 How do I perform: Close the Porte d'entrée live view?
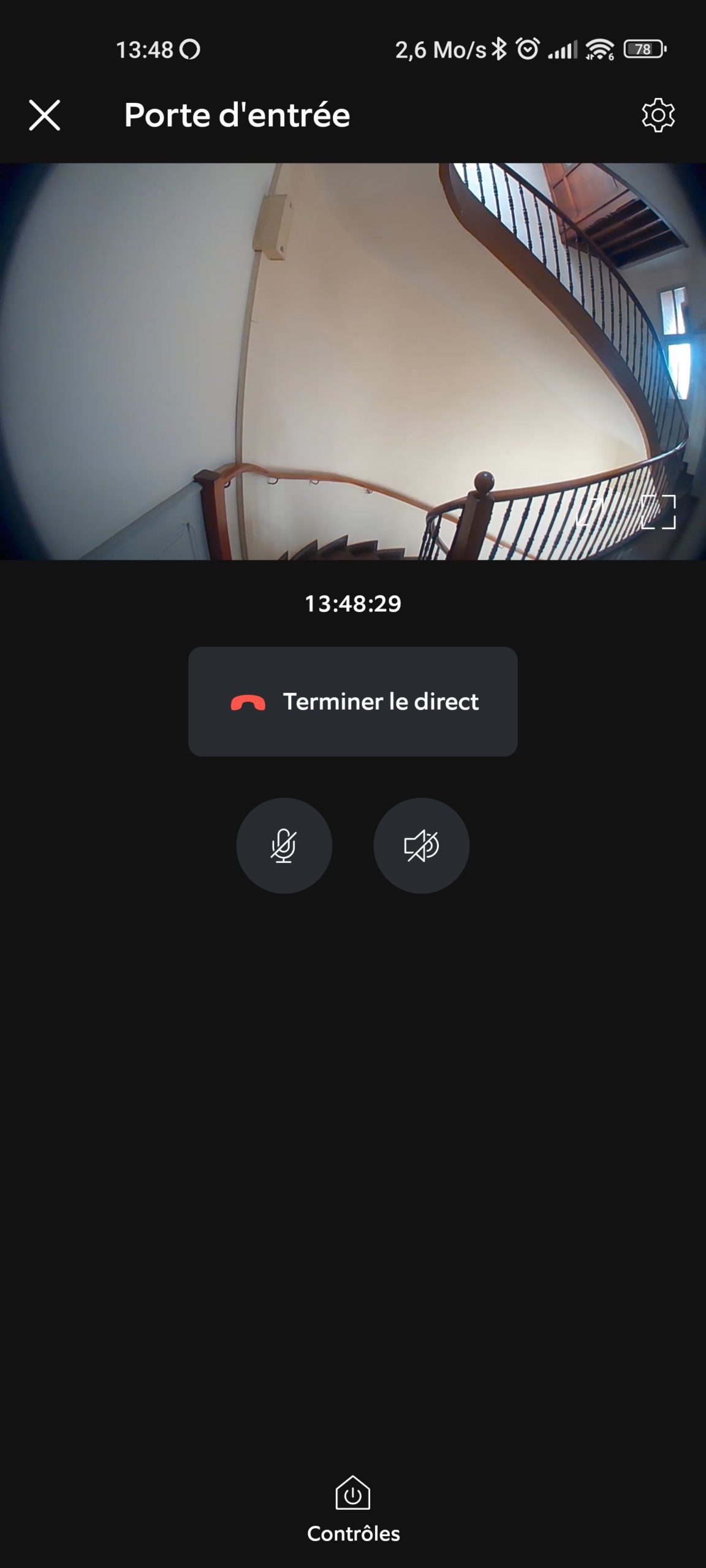(x=45, y=115)
